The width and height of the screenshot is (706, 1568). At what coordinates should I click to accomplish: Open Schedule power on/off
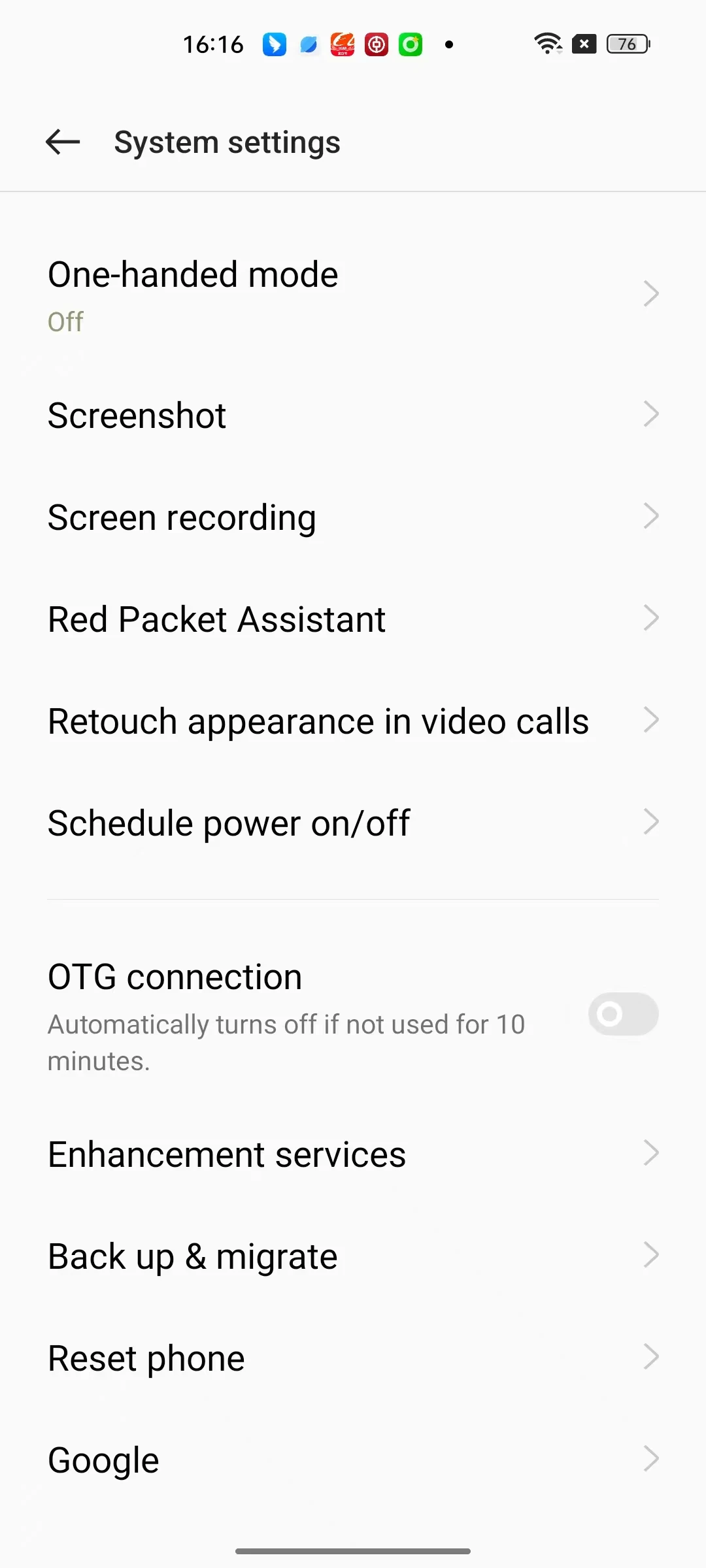pos(353,823)
